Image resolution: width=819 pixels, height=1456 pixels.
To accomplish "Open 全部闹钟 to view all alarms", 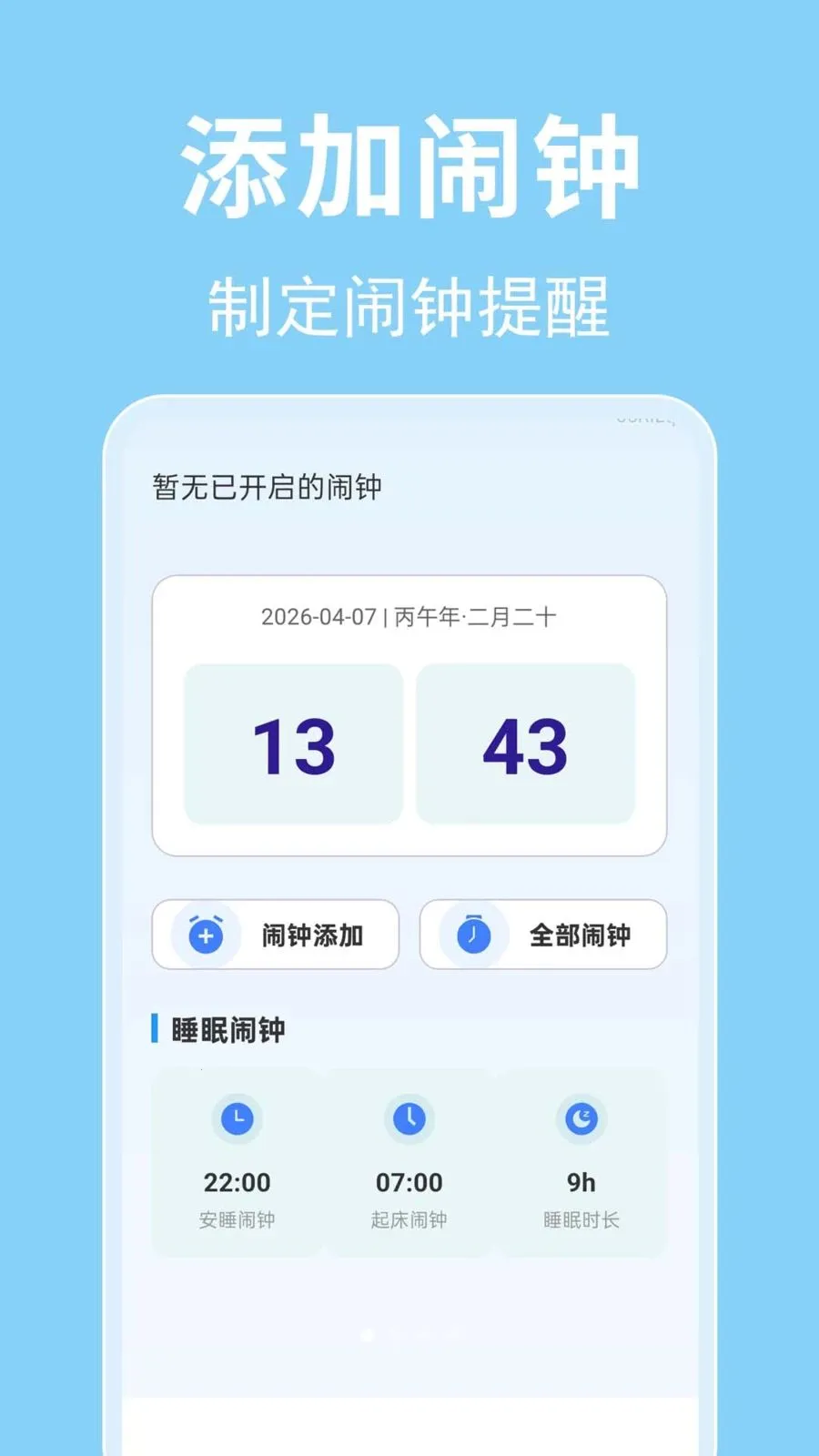I will 541,935.
